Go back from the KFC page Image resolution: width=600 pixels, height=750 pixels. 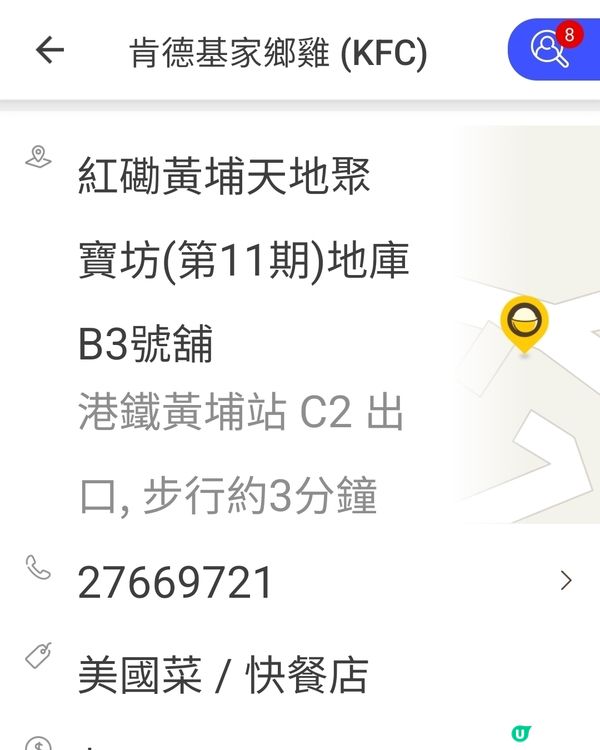click(x=49, y=51)
